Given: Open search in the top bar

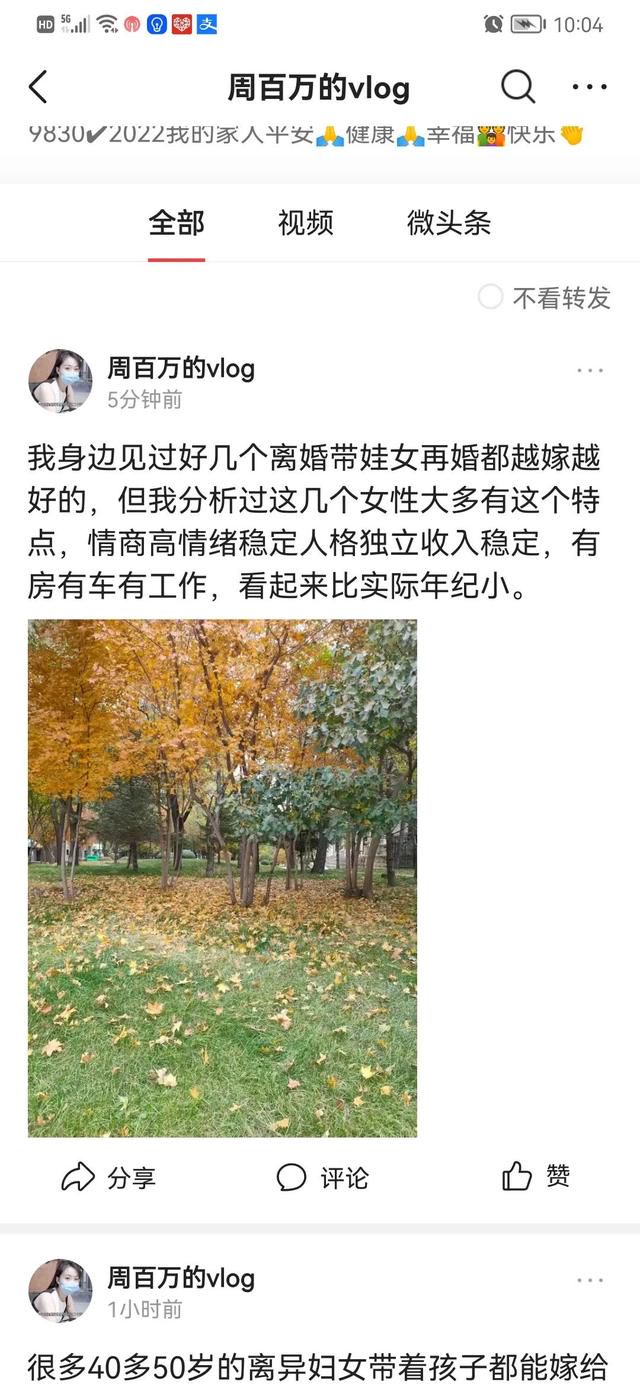Looking at the screenshot, I should coord(517,87).
